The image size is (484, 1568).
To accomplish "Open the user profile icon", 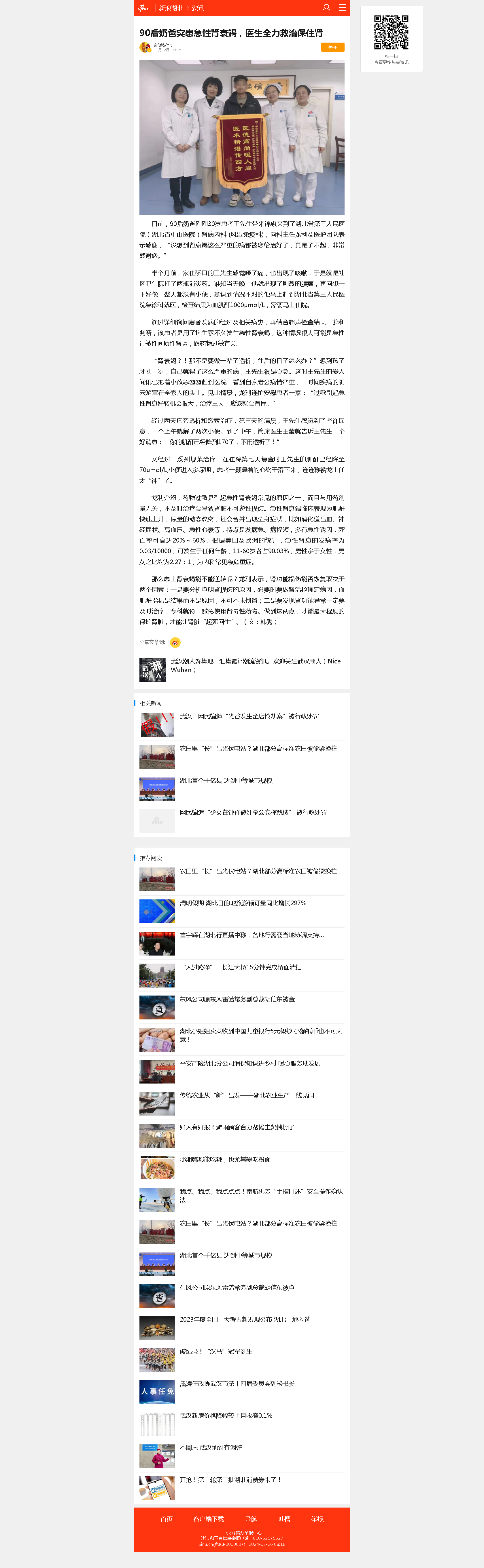I will pyautogui.click(x=326, y=8).
